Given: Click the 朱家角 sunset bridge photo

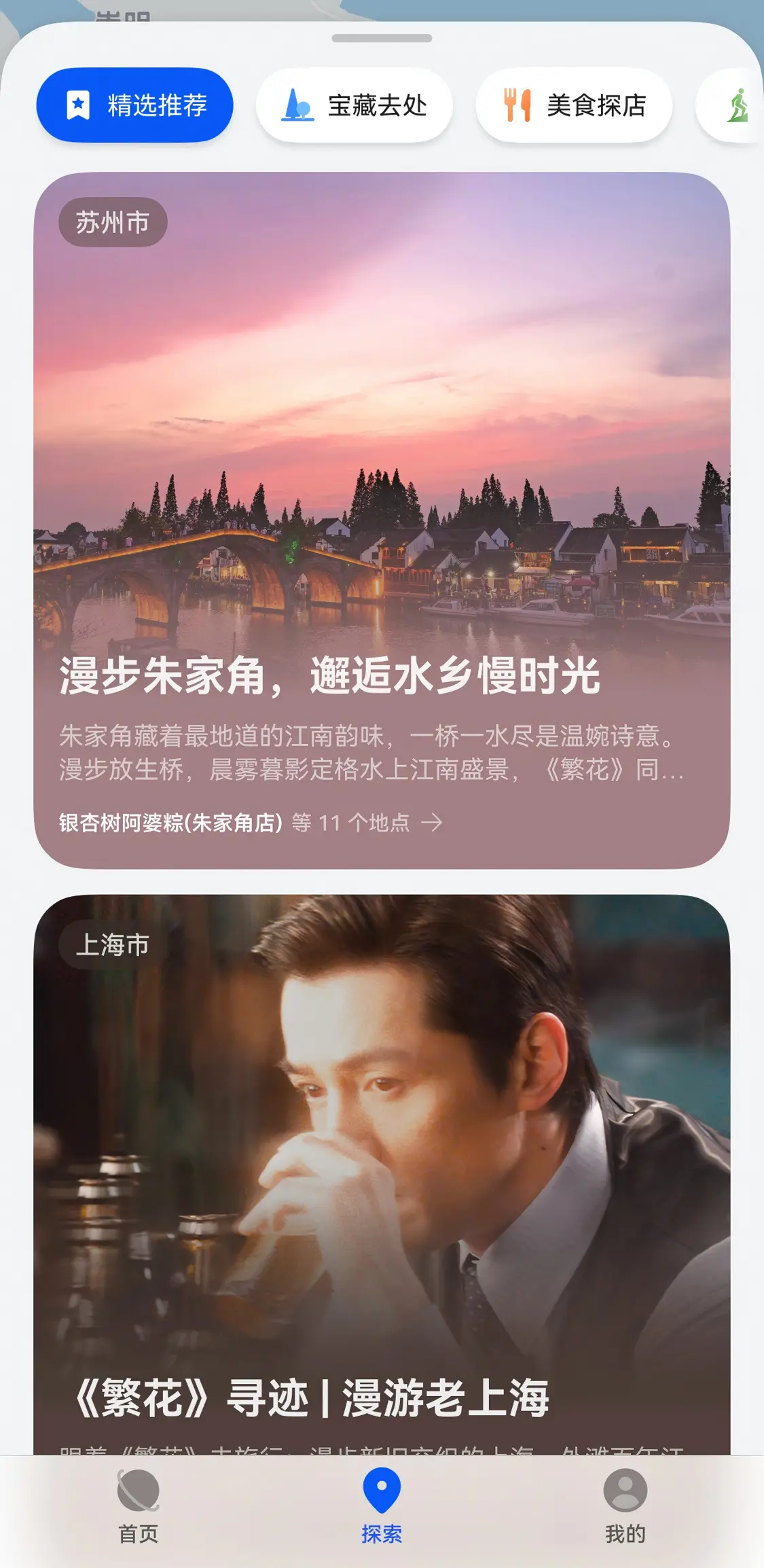Looking at the screenshot, I should coord(382,442).
